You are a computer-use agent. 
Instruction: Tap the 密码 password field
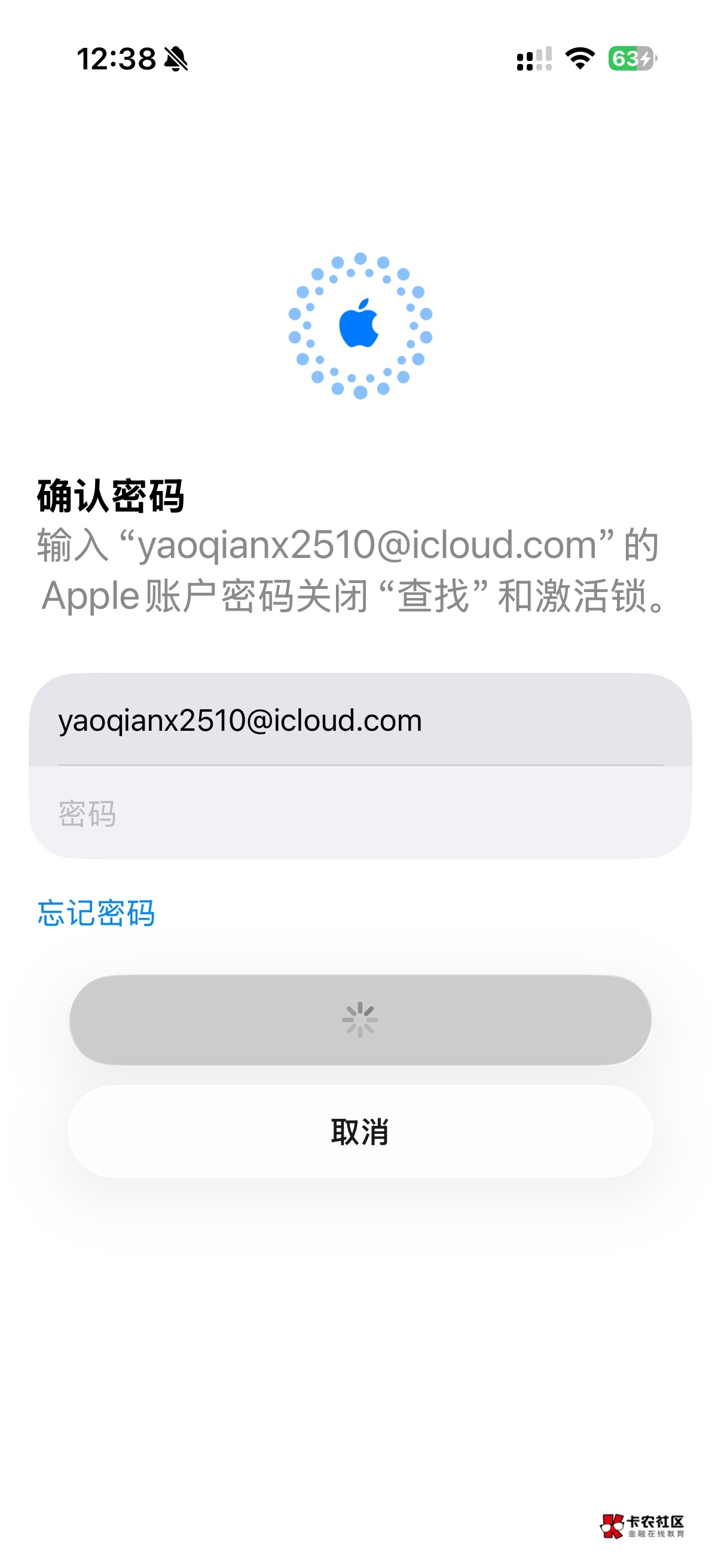click(360, 813)
